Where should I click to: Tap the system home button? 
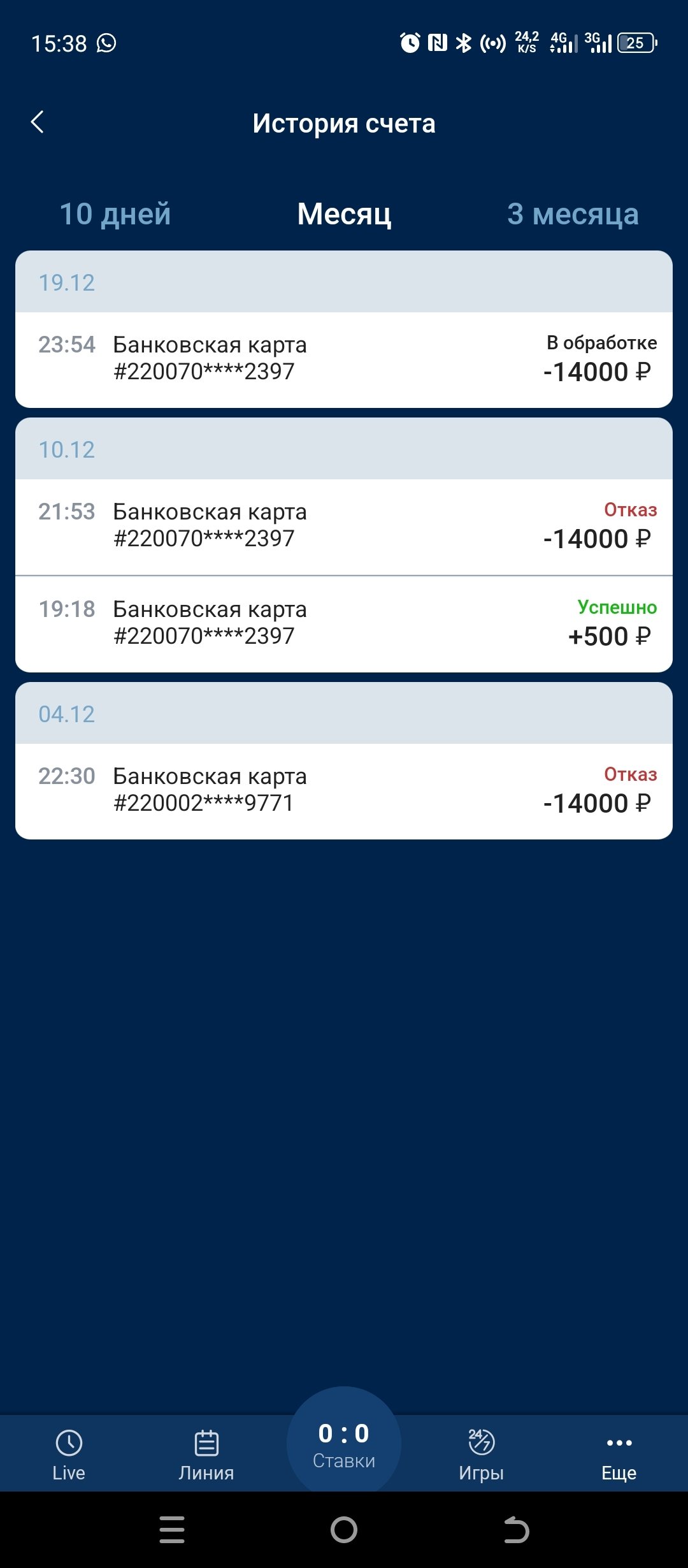[x=344, y=1530]
